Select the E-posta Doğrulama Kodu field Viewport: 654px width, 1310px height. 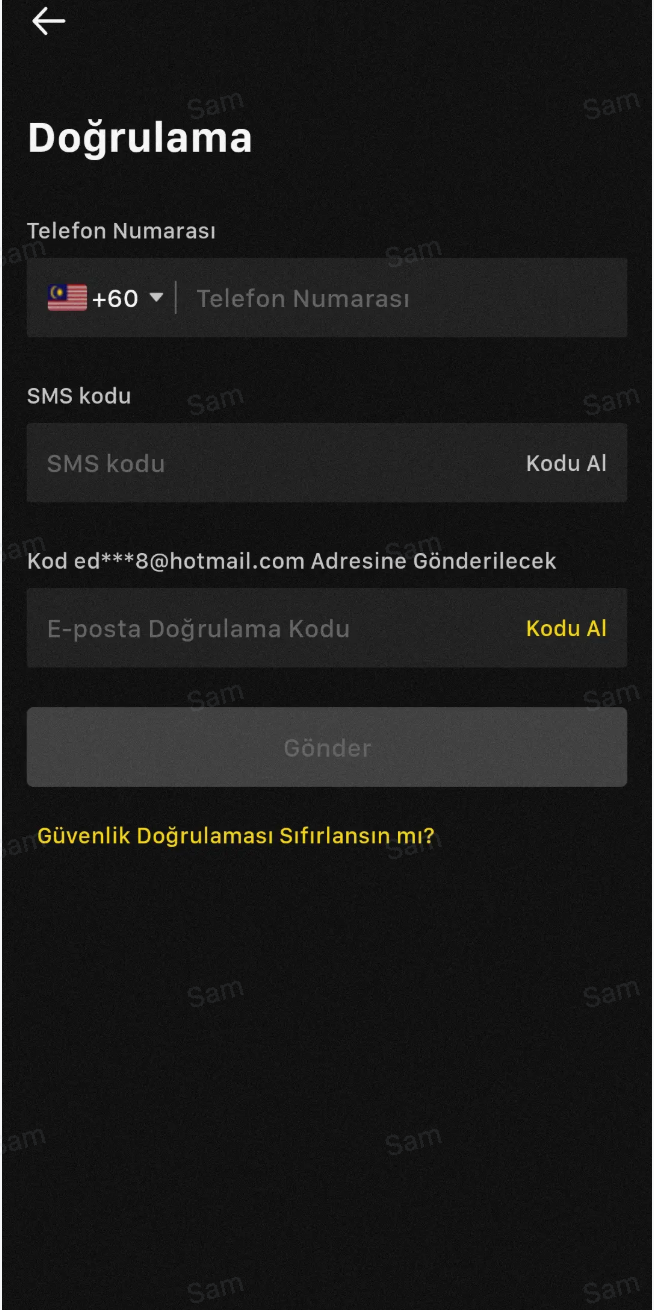[270, 628]
